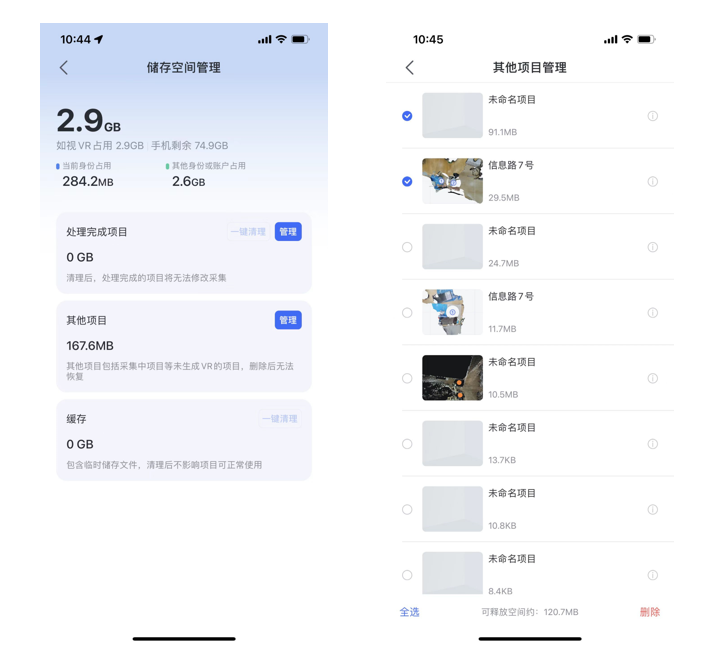Go back from 储存空间管理 screen
The width and height of the screenshot is (719, 671).
[x=64, y=67]
